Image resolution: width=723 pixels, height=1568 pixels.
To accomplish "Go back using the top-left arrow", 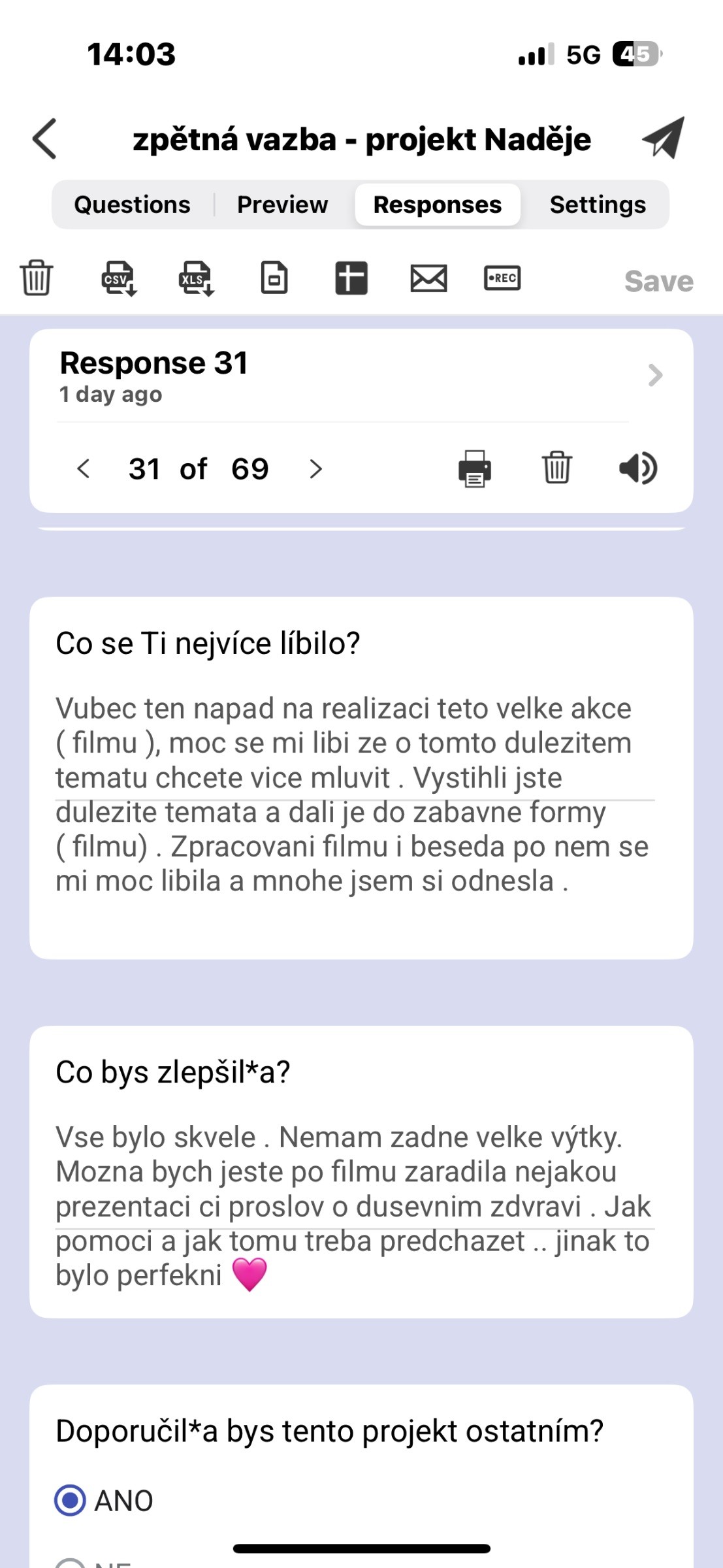I will pyautogui.click(x=44, y=139).
